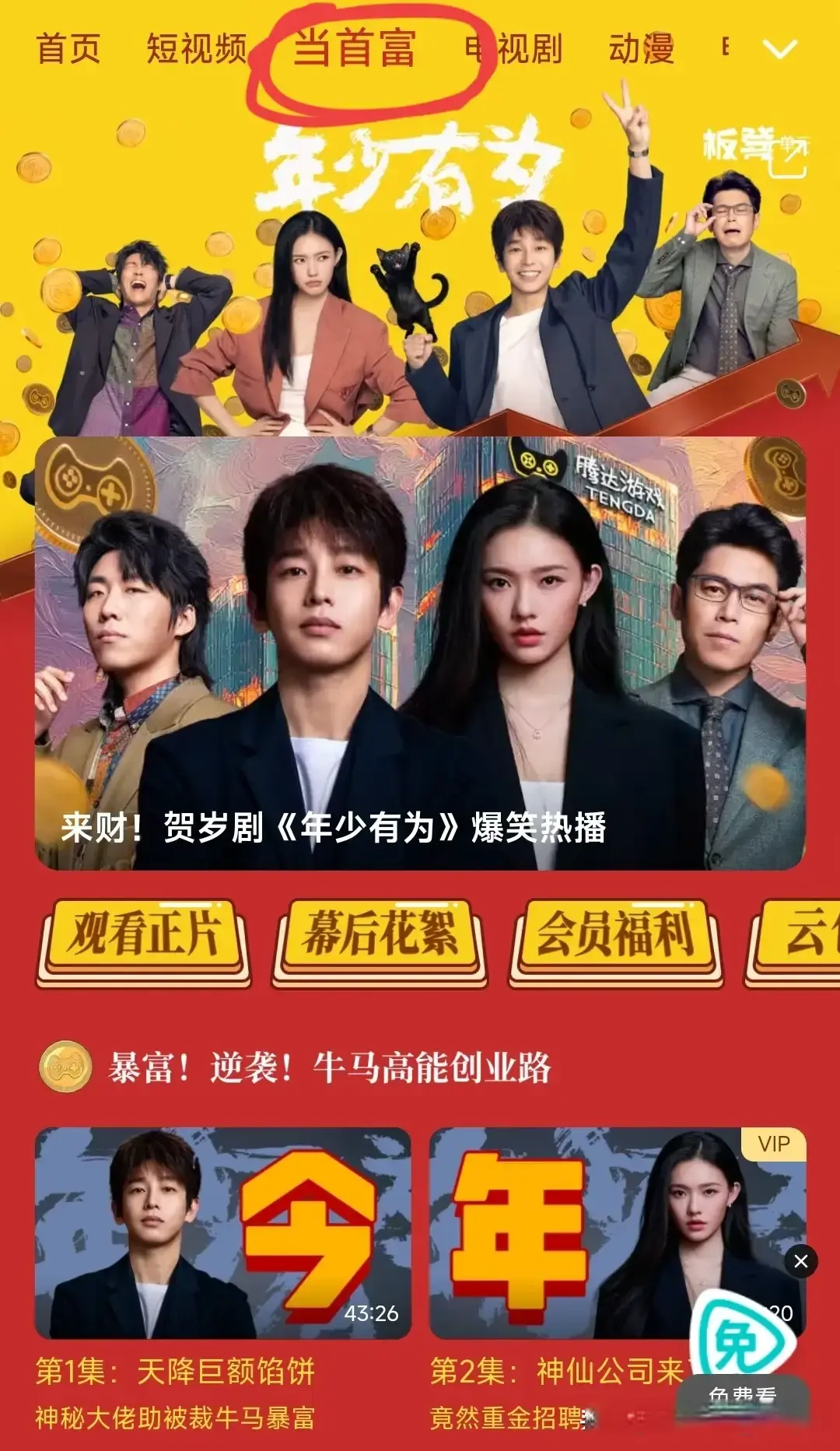840x1451 pixels.
Task: Expand the channel list chevron
Action: tap(780, 50)
